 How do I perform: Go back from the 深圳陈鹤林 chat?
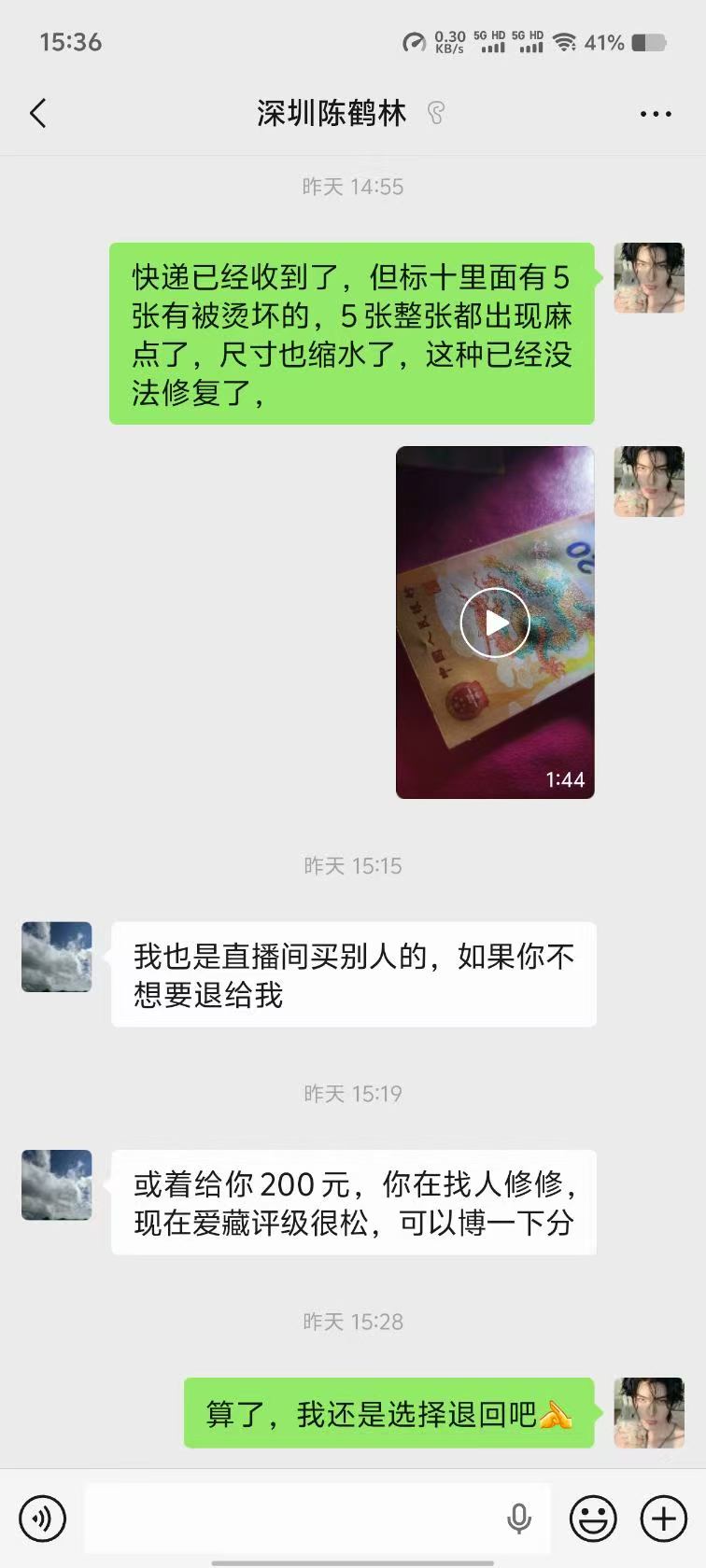click(x=38, y=114)
